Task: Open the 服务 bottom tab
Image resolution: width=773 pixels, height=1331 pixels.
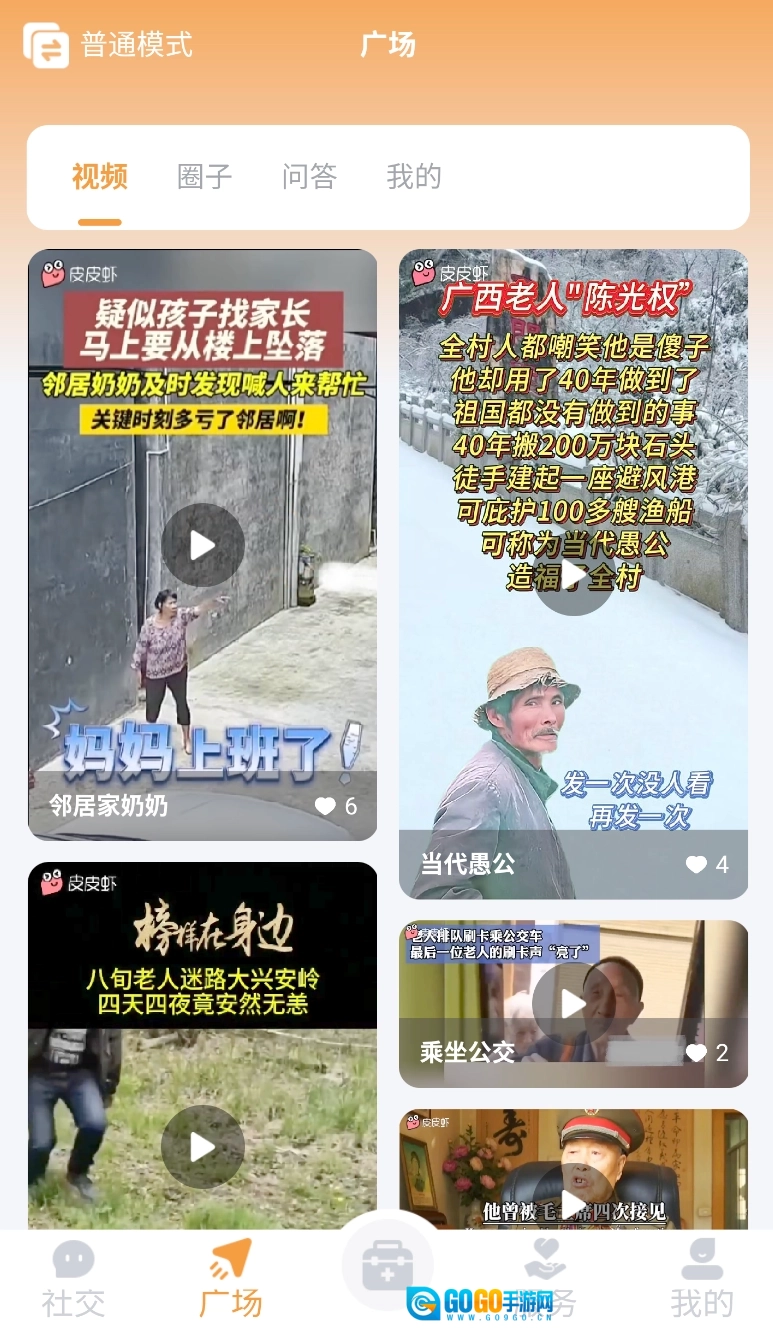Action: coord(545,1280)
